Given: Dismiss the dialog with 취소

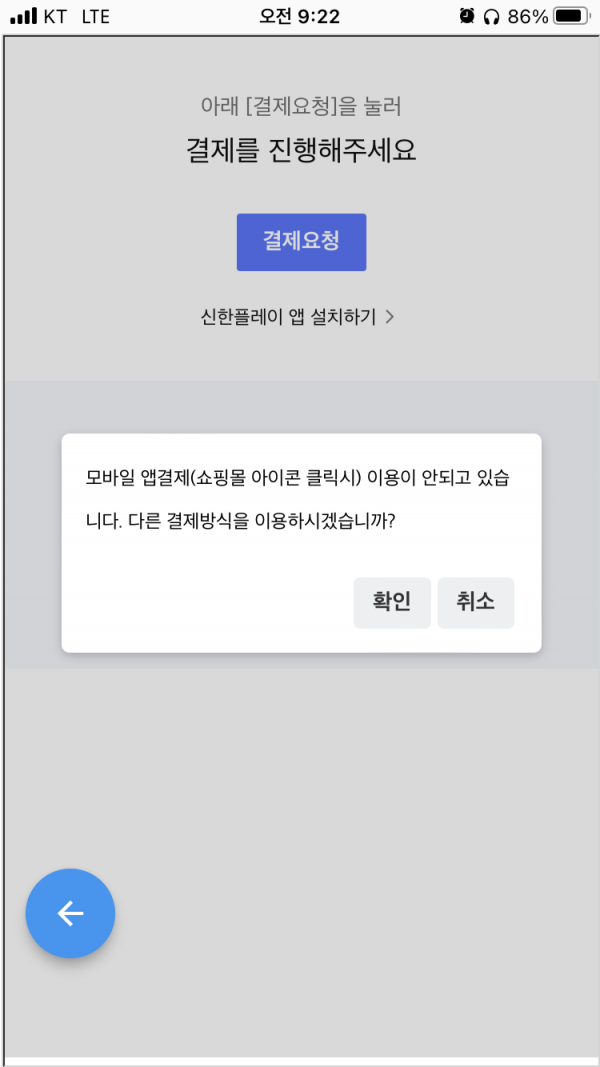Looking at the screenshot, I should tap(475, 602).
